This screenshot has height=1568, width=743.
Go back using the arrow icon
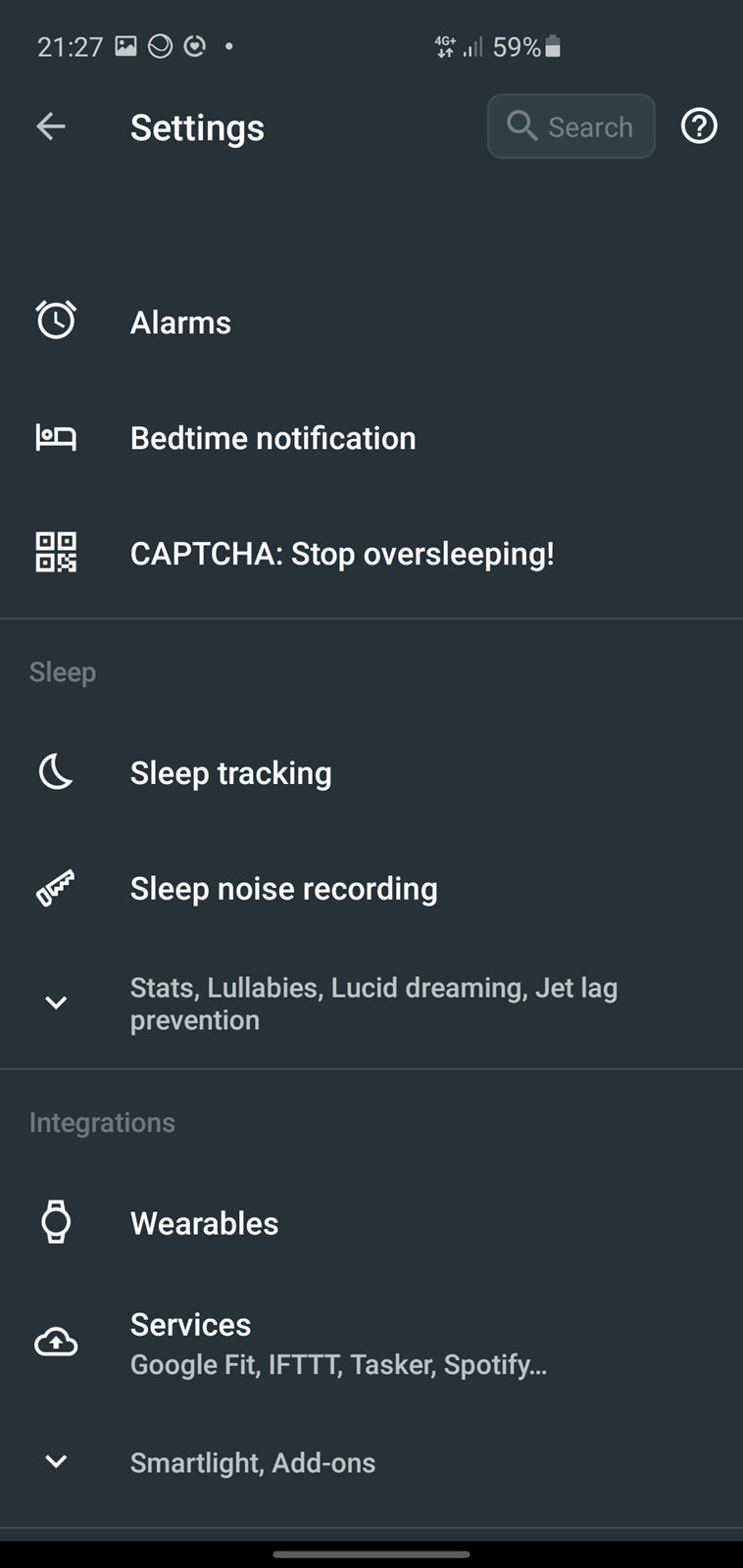point(51,126)
